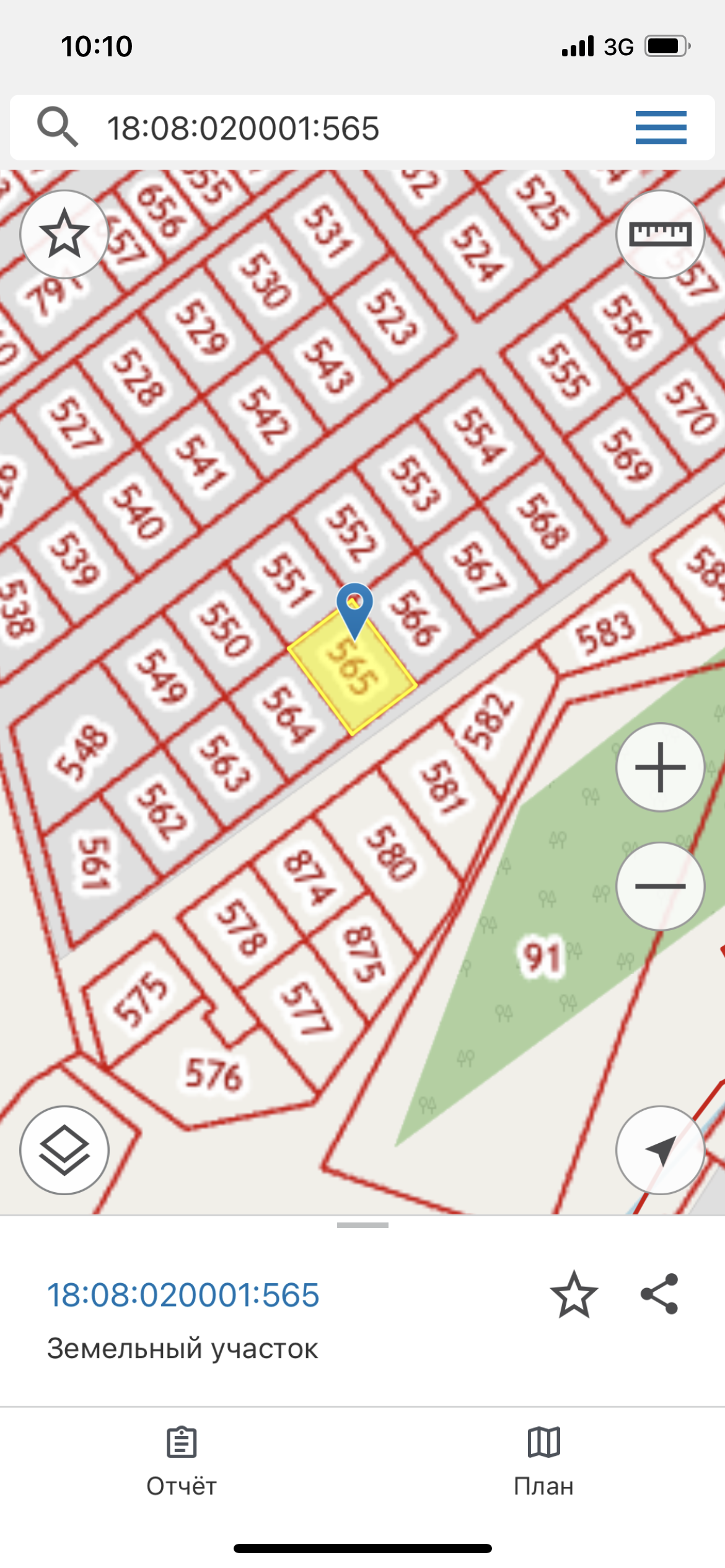The height and width of the screenshot is (1568, 725).
Task: Open the map layers selector
Action: (x=64, y=1150)
